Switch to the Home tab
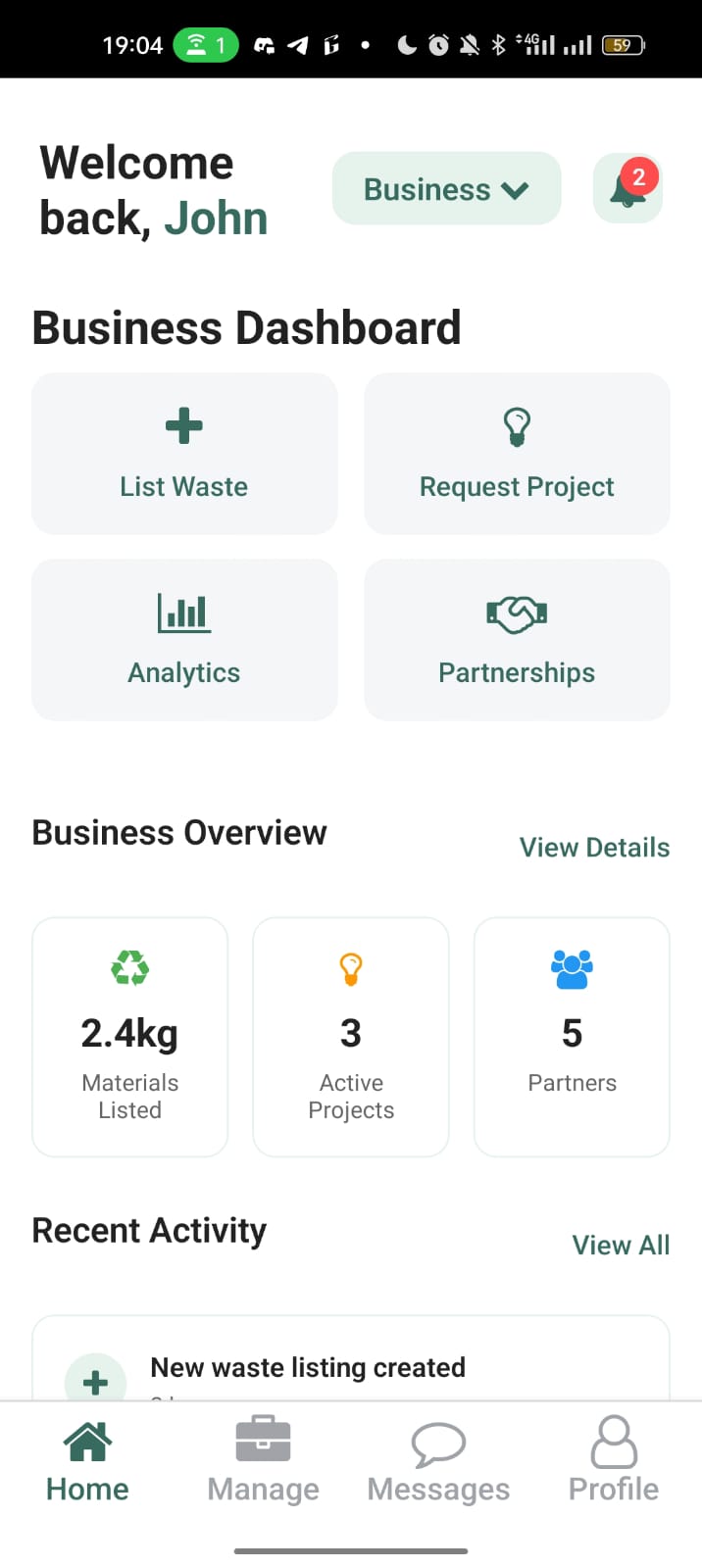702x1568 pixels. click(x=87, y=1460)
